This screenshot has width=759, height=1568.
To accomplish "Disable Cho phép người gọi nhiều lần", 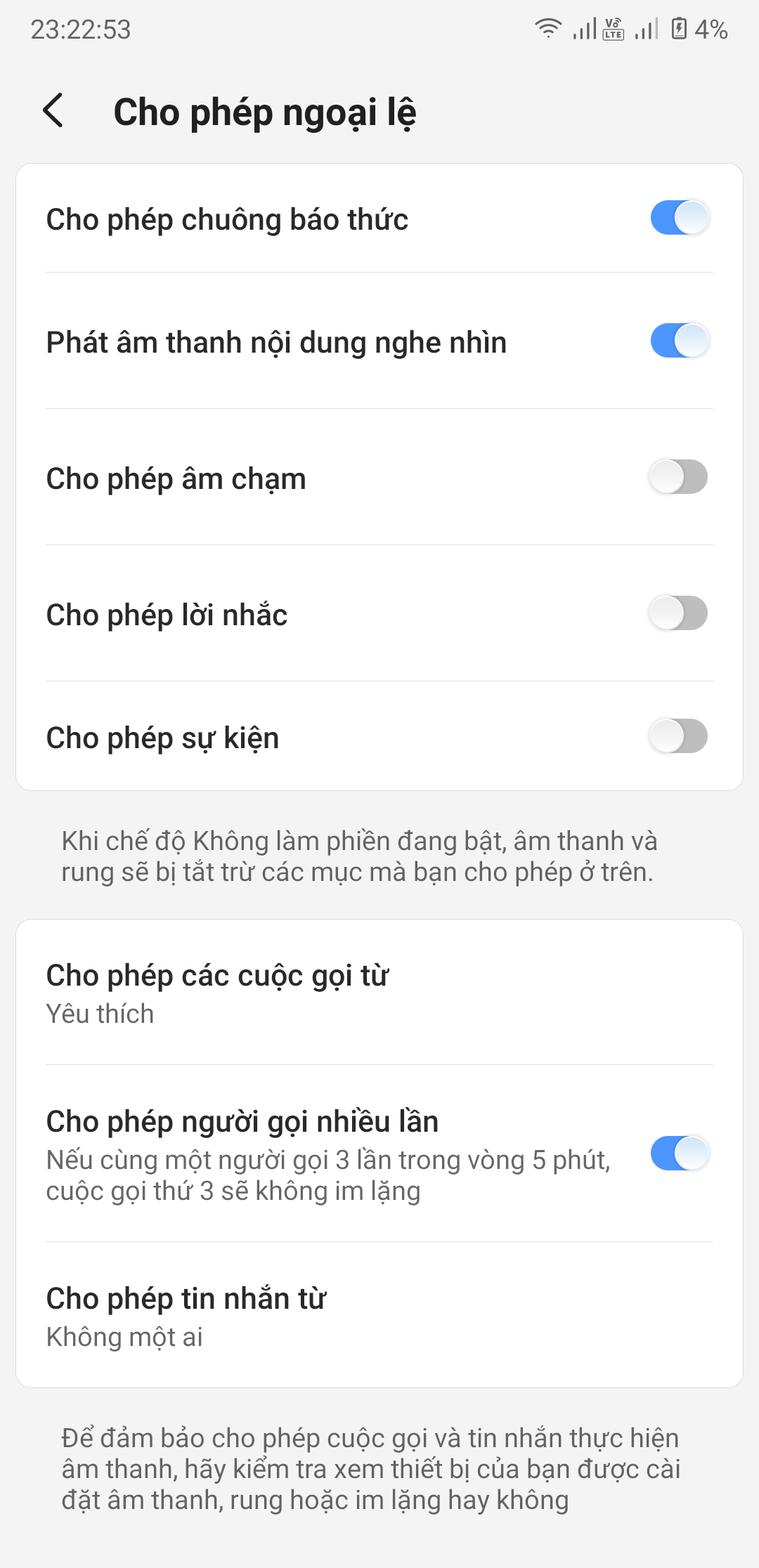I will 679,1154.
